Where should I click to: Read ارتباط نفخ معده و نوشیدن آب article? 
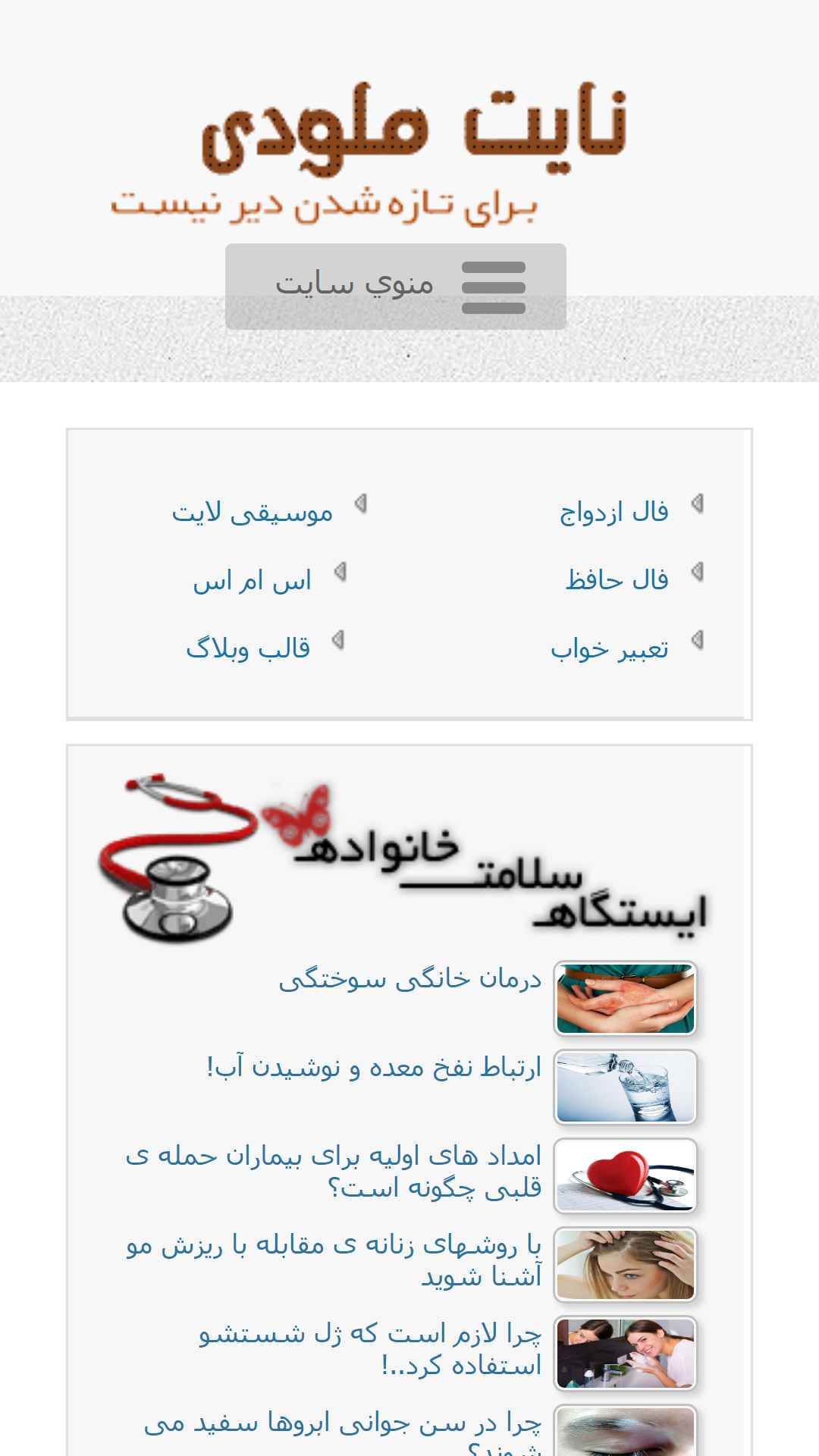point(374,1068)
